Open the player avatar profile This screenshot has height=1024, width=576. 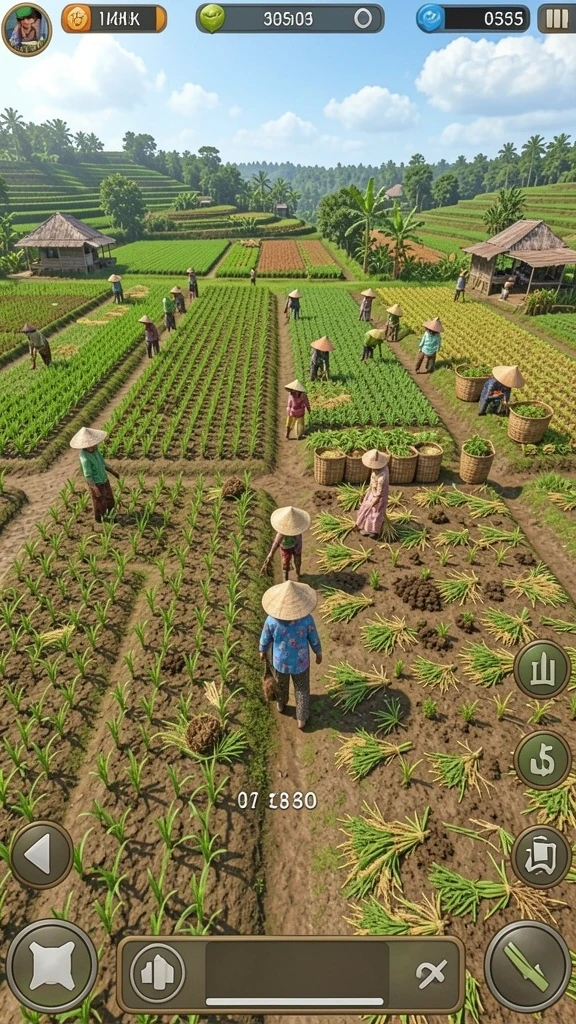pos(26,28)
